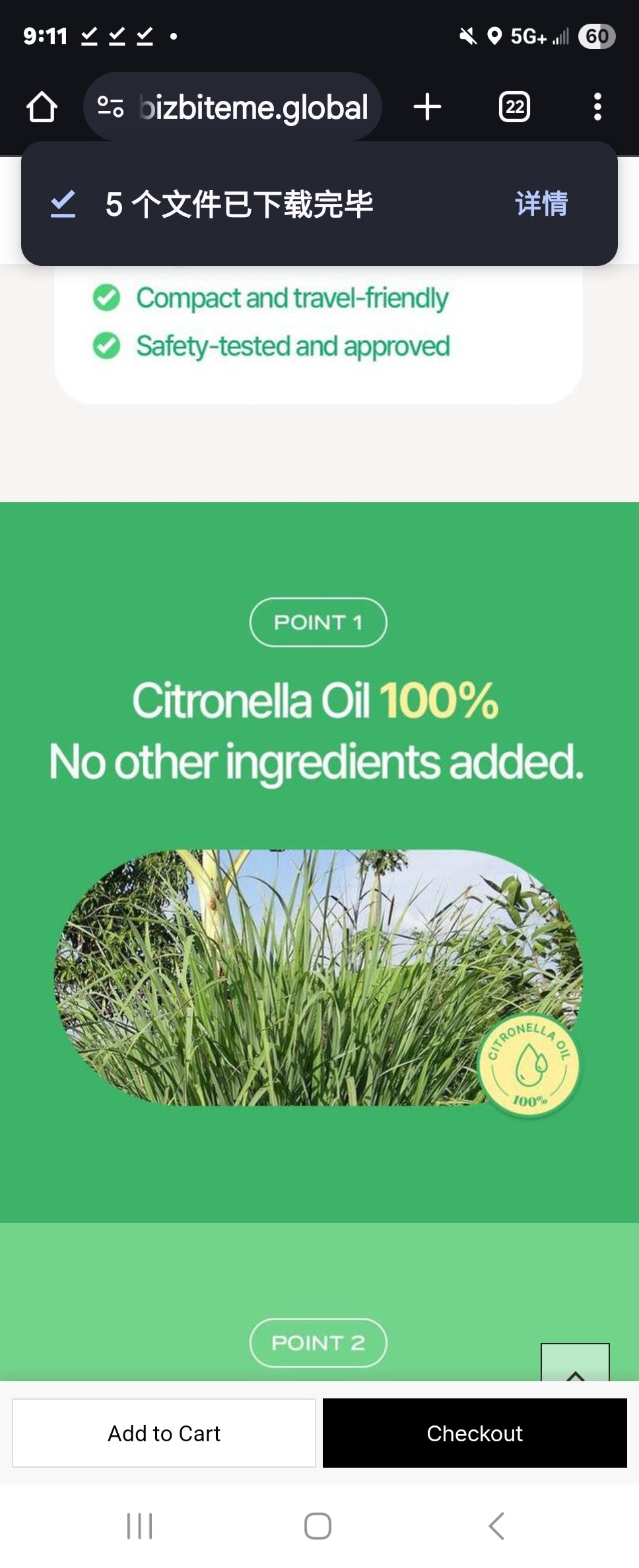Screen dimensions: 639x1568
Task: Open system recent apps
Action: 139,1526
